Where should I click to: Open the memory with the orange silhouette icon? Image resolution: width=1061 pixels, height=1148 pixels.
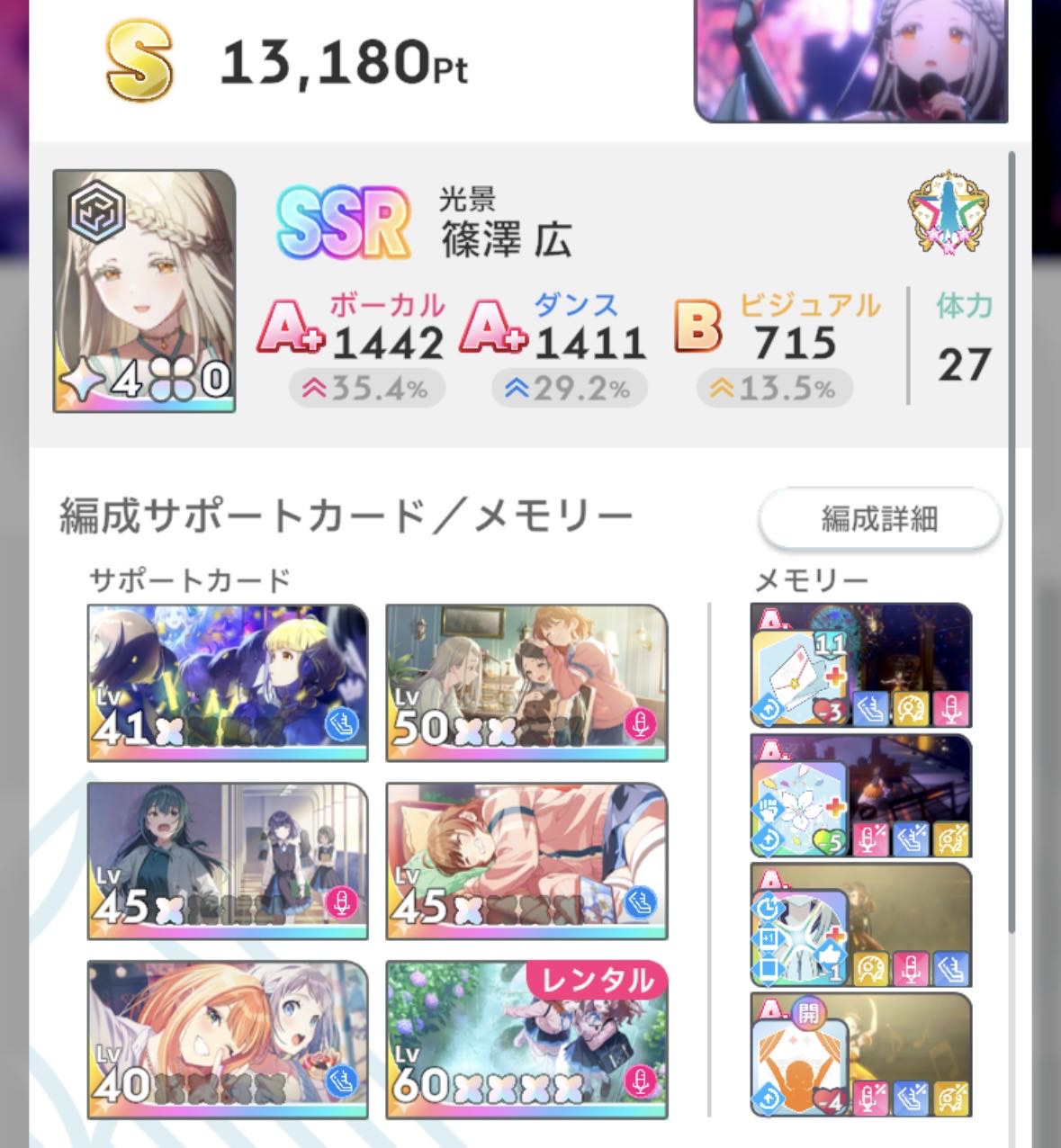(x=860, y=1054)
